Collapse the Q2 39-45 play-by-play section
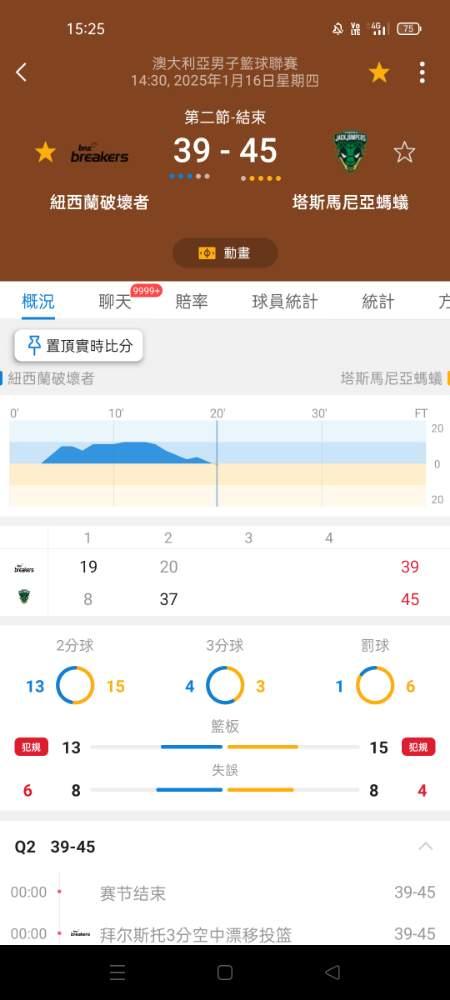The height and width of the screenshot is (1000, 450). click(426, 846)
